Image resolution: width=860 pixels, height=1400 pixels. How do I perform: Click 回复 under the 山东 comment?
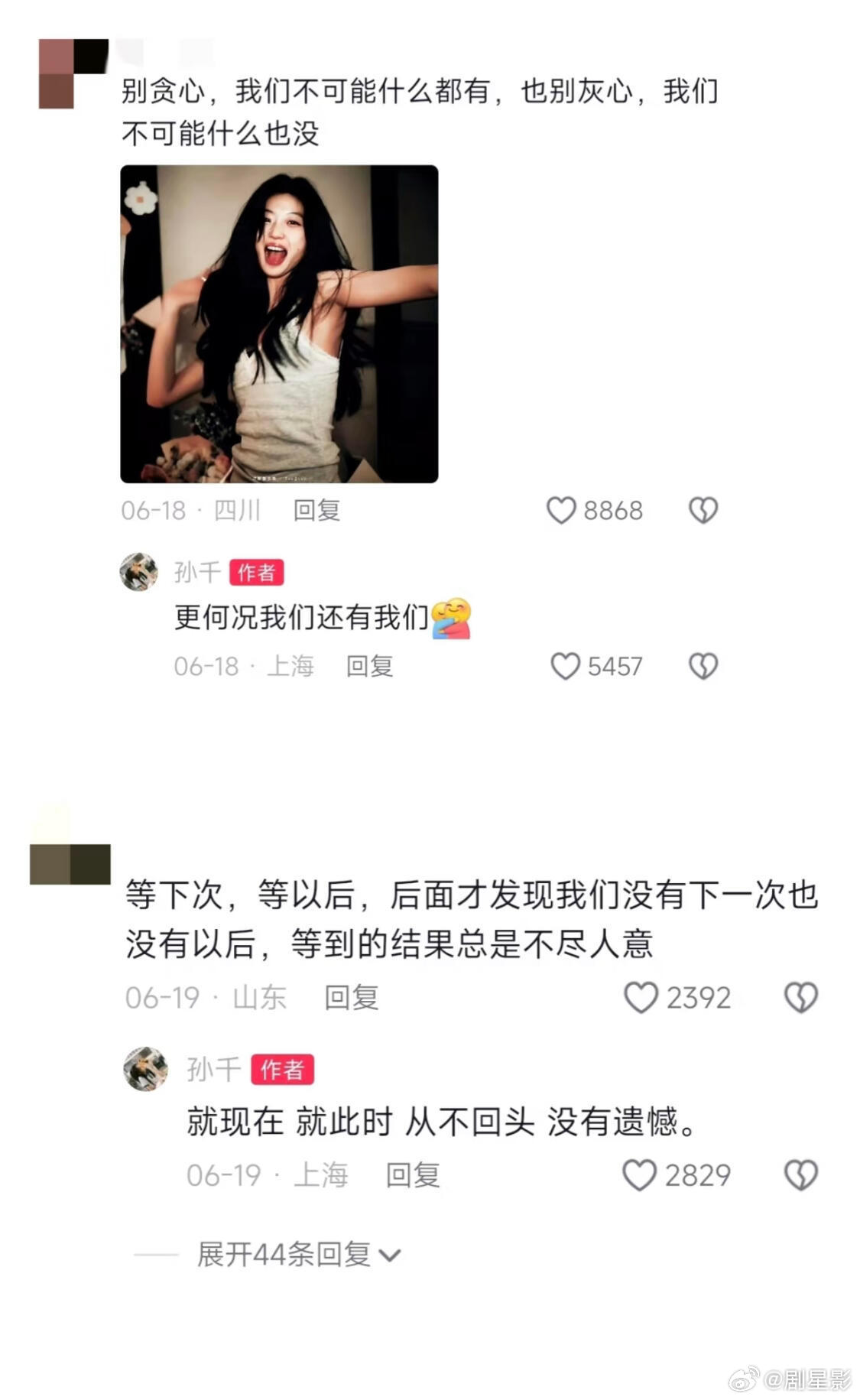click(x=352, y=996)
